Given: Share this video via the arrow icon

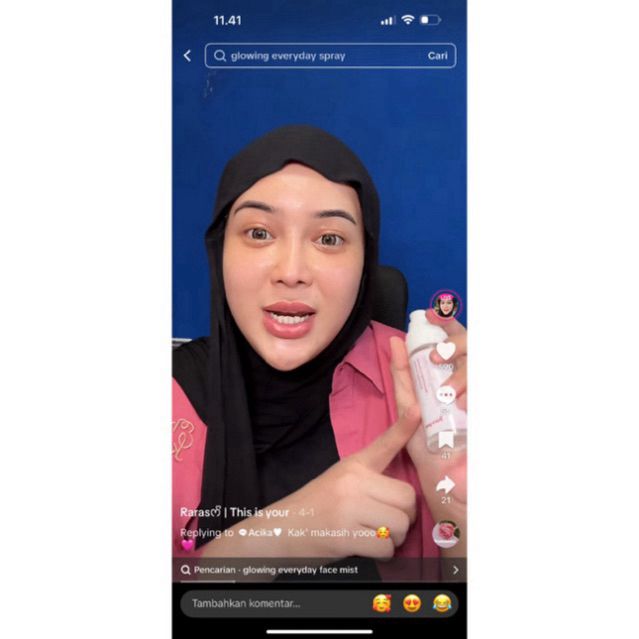Looking at the screenshot, I should (446, 485).
